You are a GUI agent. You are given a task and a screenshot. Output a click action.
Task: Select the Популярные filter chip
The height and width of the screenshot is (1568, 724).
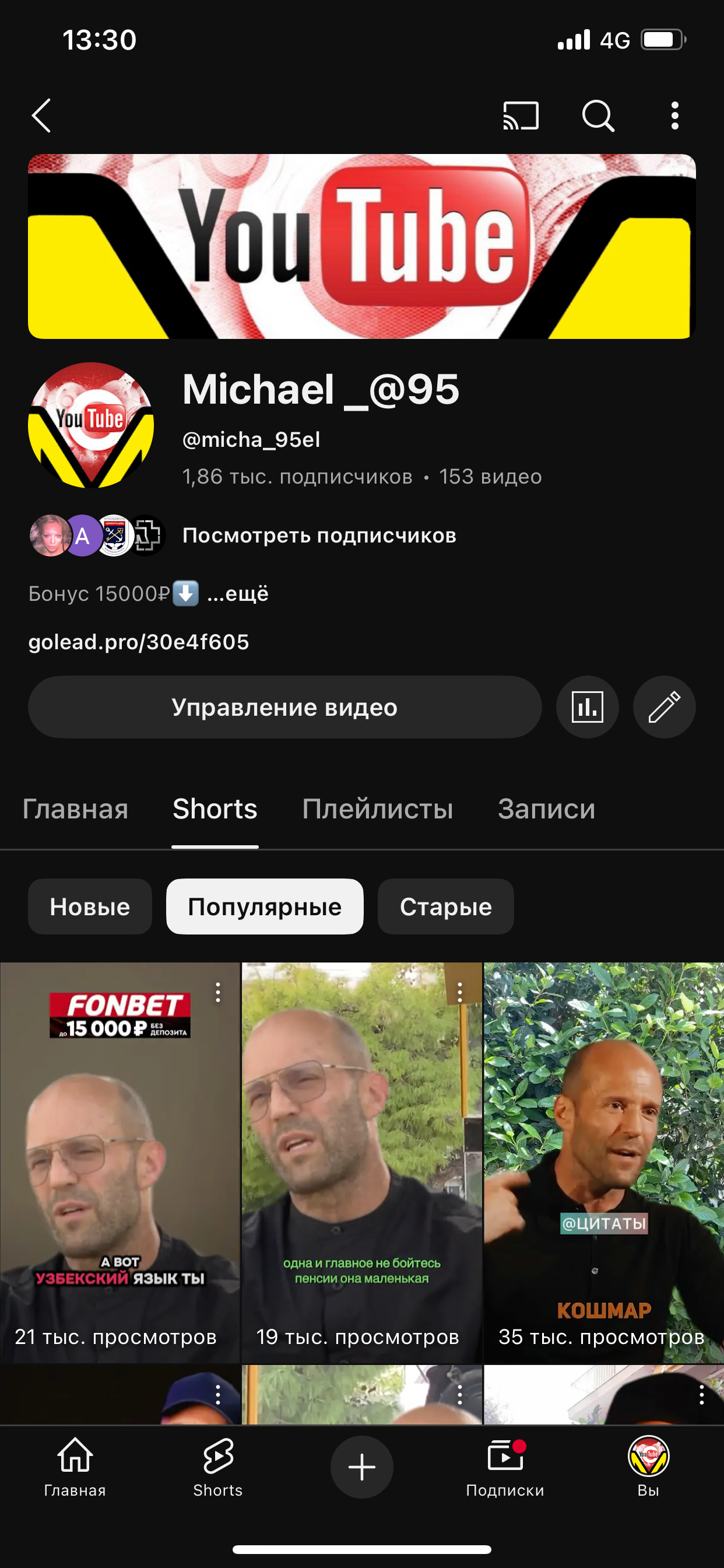tap(265, 907)
